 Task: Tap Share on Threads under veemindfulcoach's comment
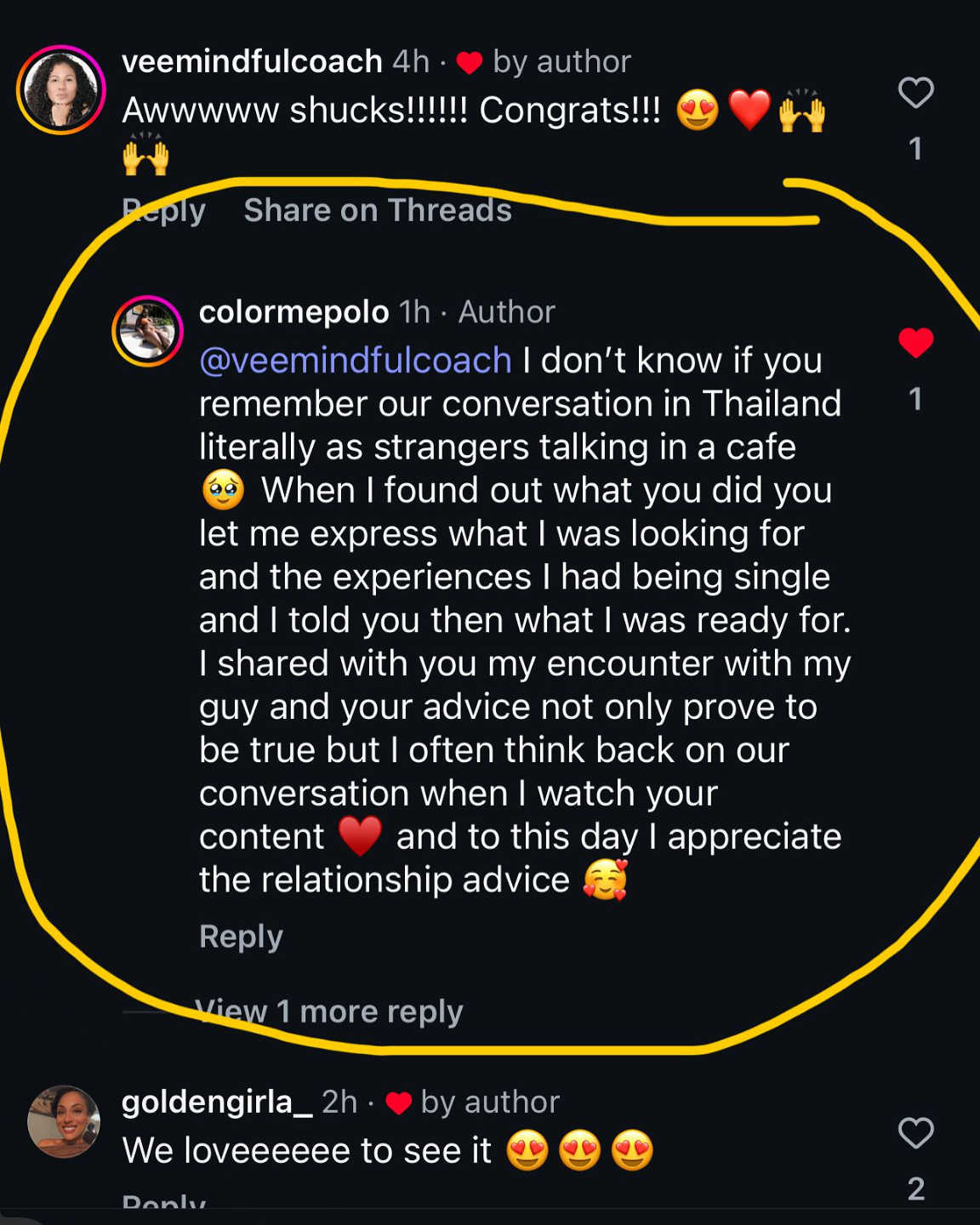click(x=378, y=210)
